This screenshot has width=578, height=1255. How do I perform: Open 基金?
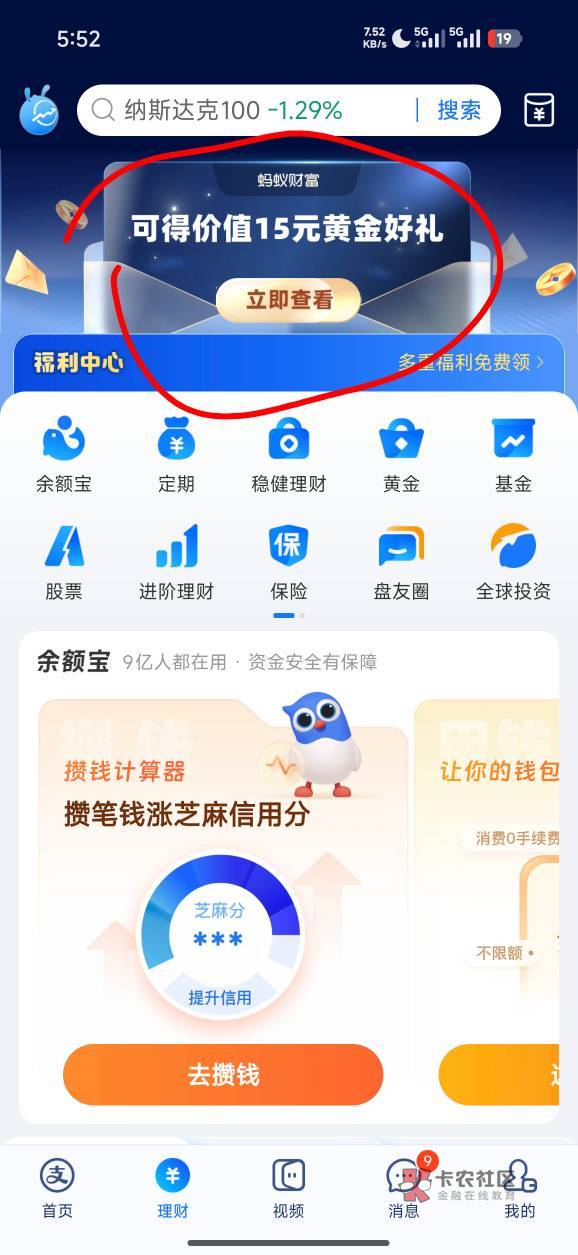513,456
